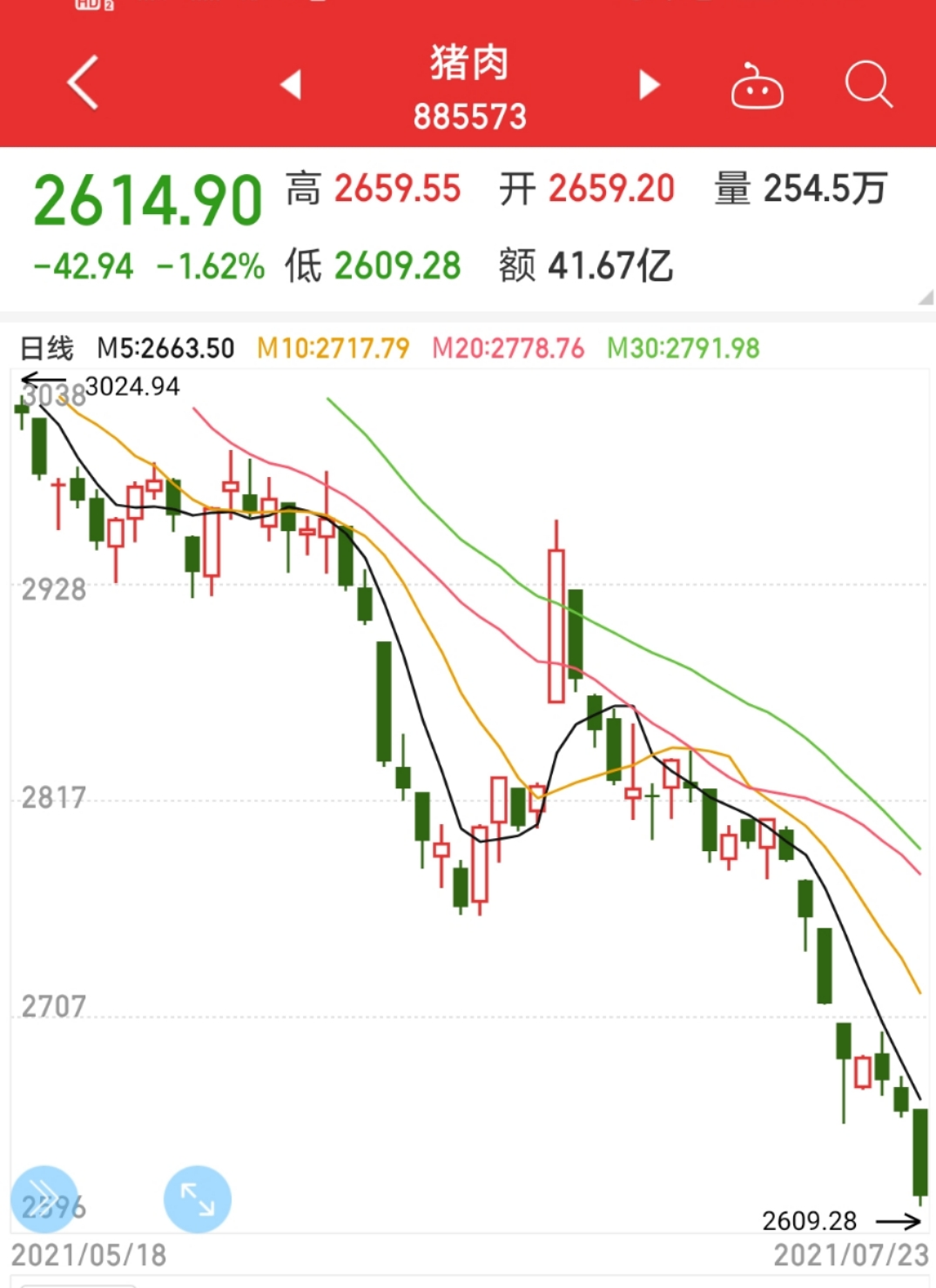Switch to previous stock with left triangle arrow
This screenshot has height=1288, width=936.
[291, 85]
